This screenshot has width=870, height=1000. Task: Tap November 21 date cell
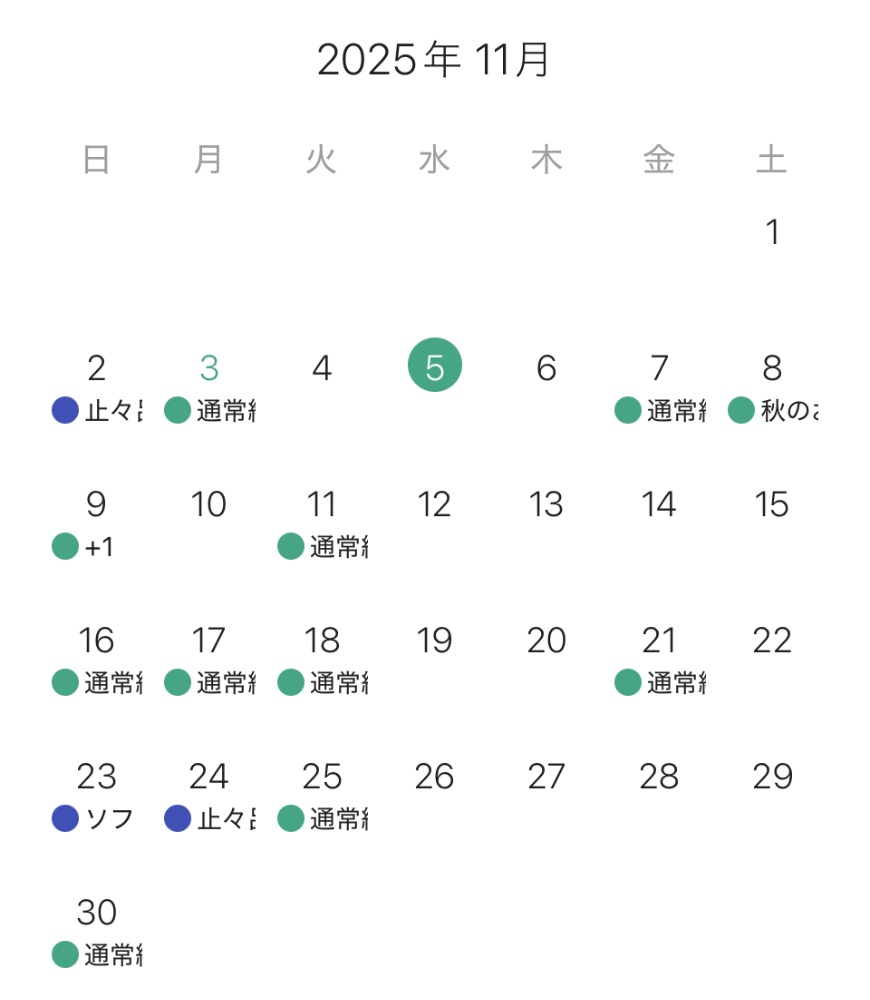(x=659, y=641)
